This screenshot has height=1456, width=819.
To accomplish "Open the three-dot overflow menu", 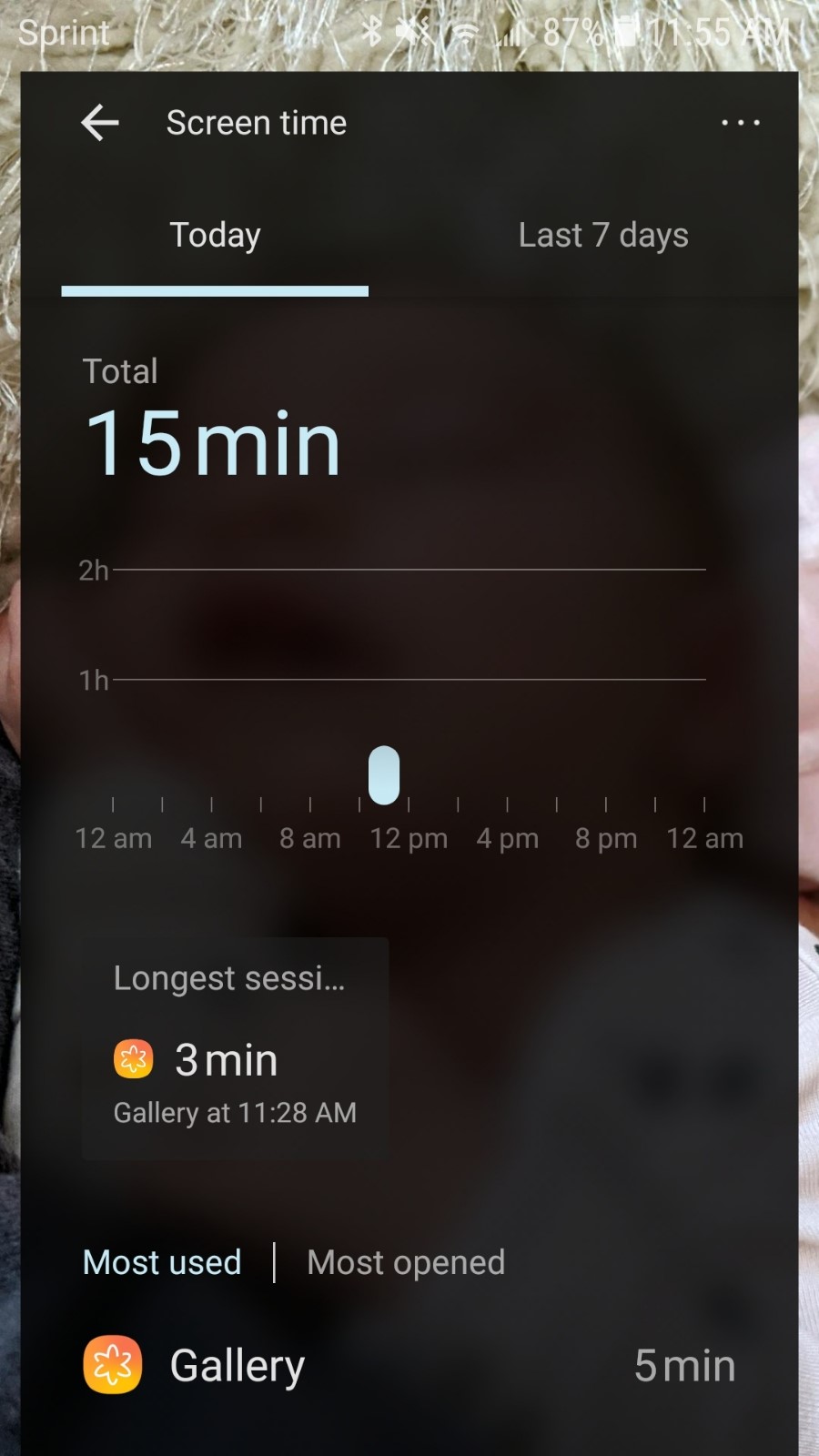I will 740,123.
